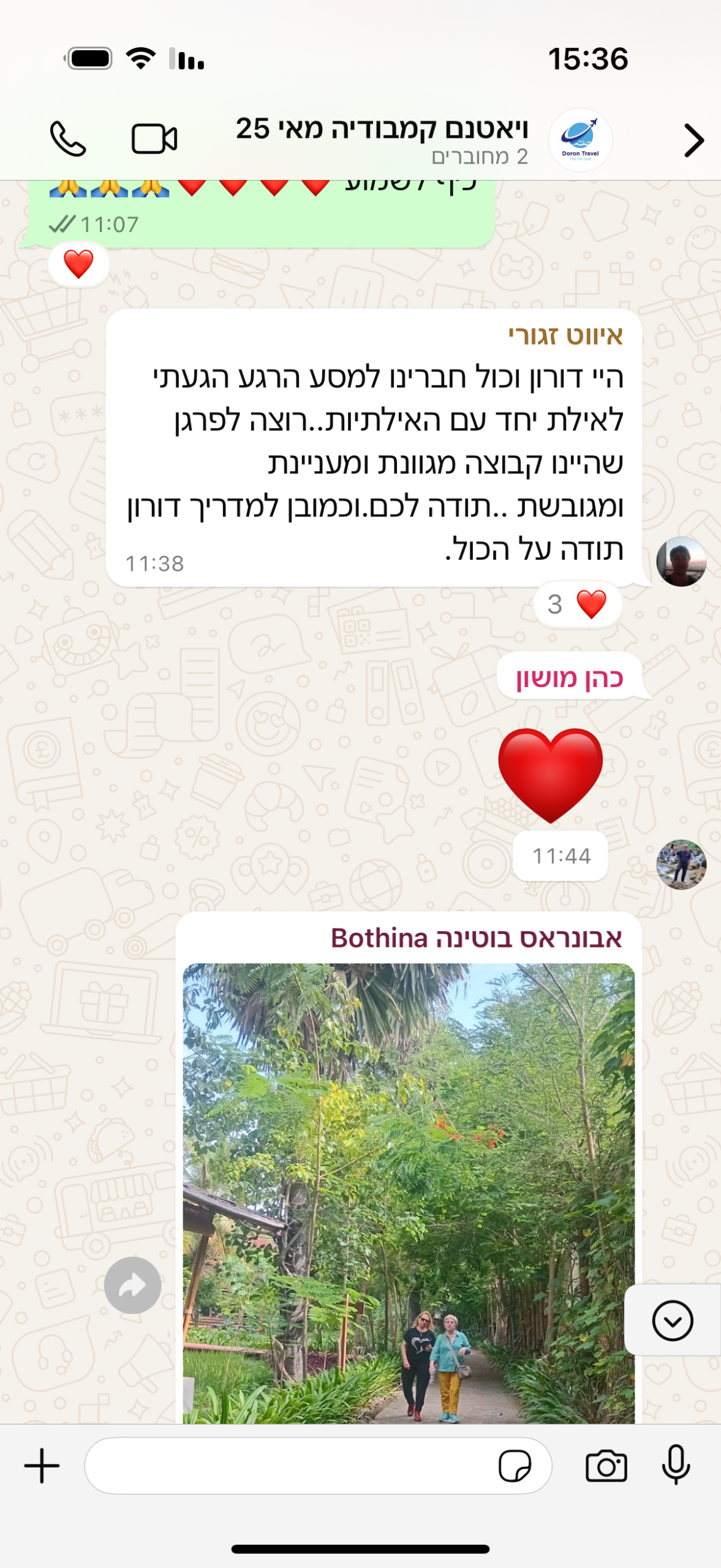
Task: Go back to the chats list
Action: (x=693, y=140)
